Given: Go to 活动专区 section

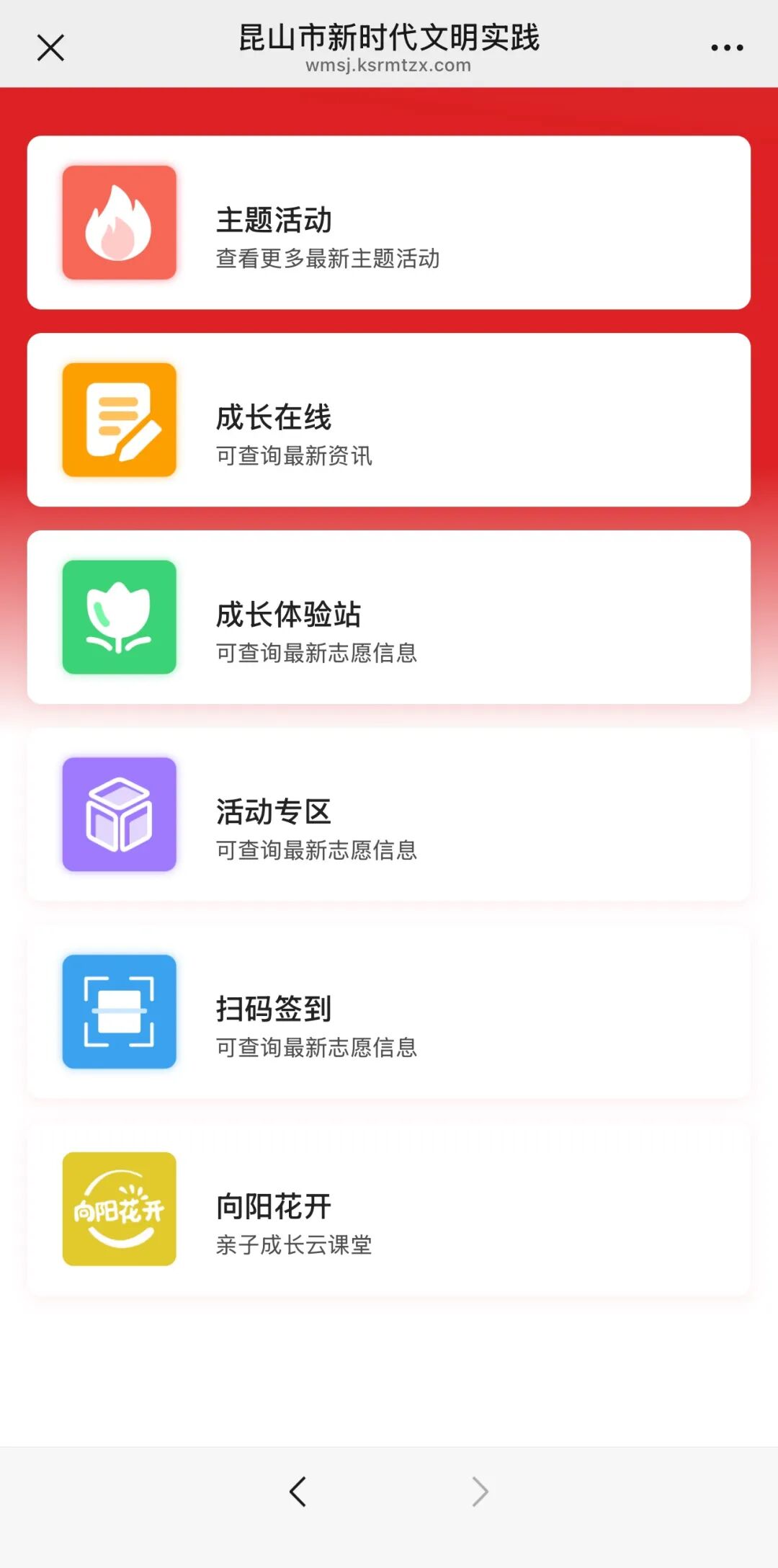Looking at the screenshot, I should 389,814.
